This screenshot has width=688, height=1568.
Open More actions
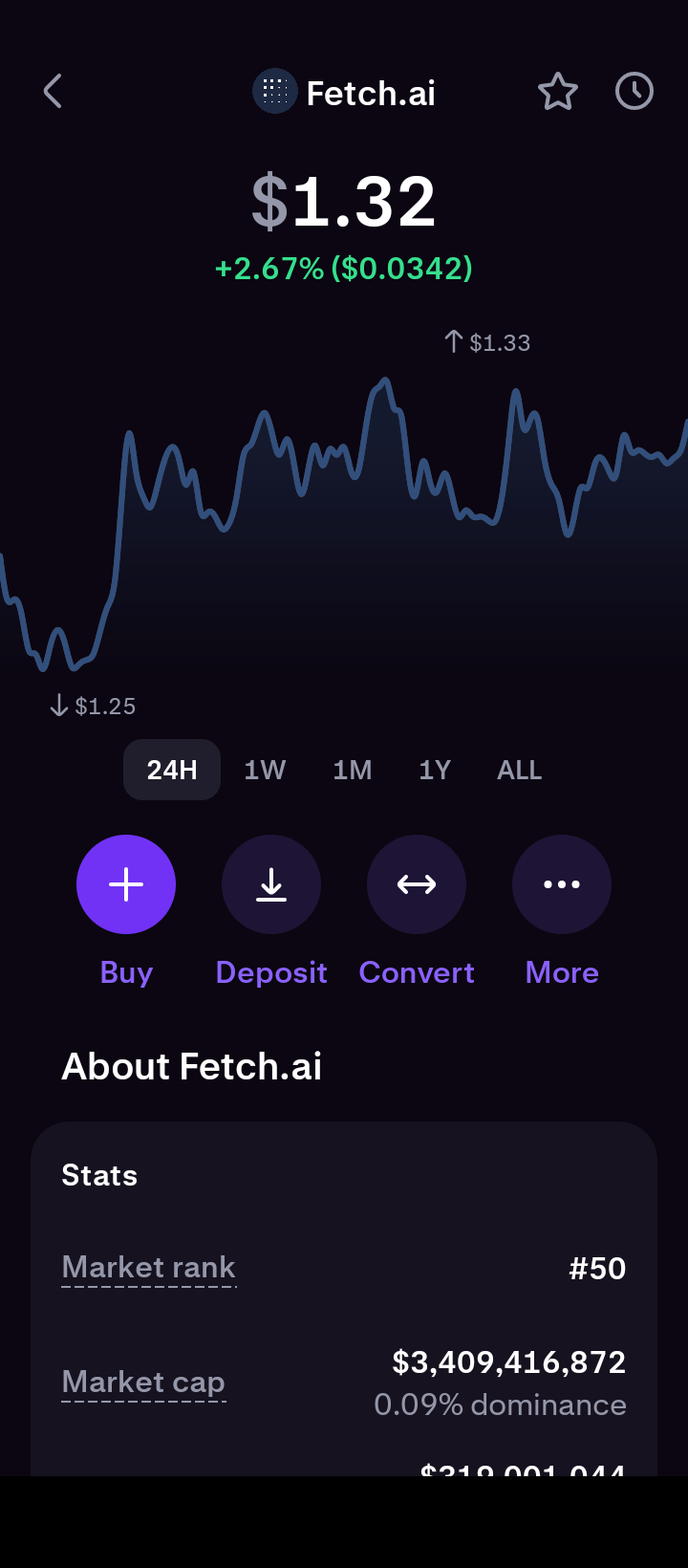pos(562,884)
